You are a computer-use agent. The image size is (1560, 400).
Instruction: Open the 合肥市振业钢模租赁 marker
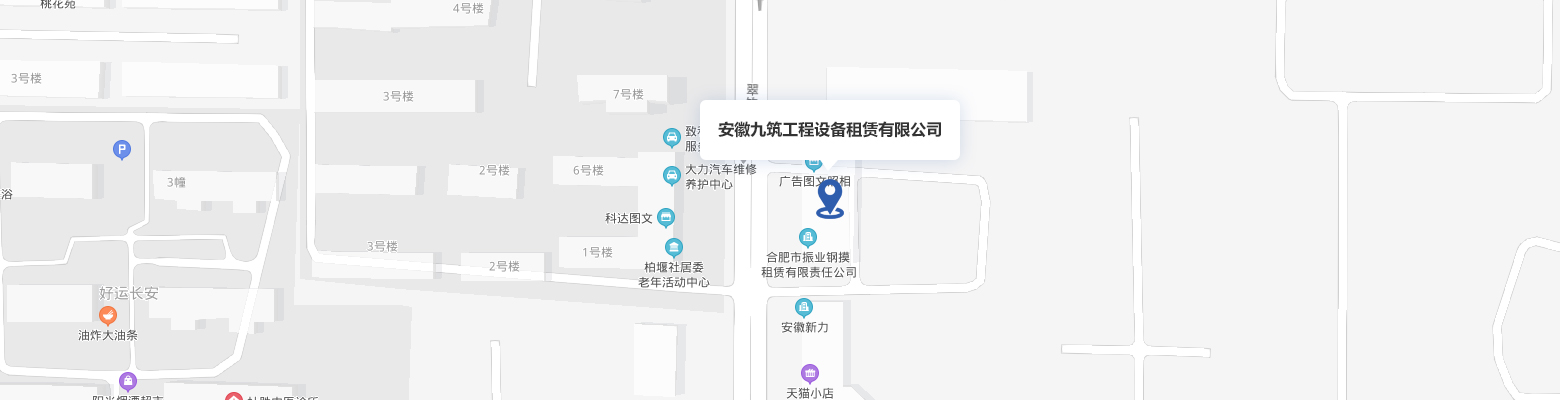tap(808, 238)
